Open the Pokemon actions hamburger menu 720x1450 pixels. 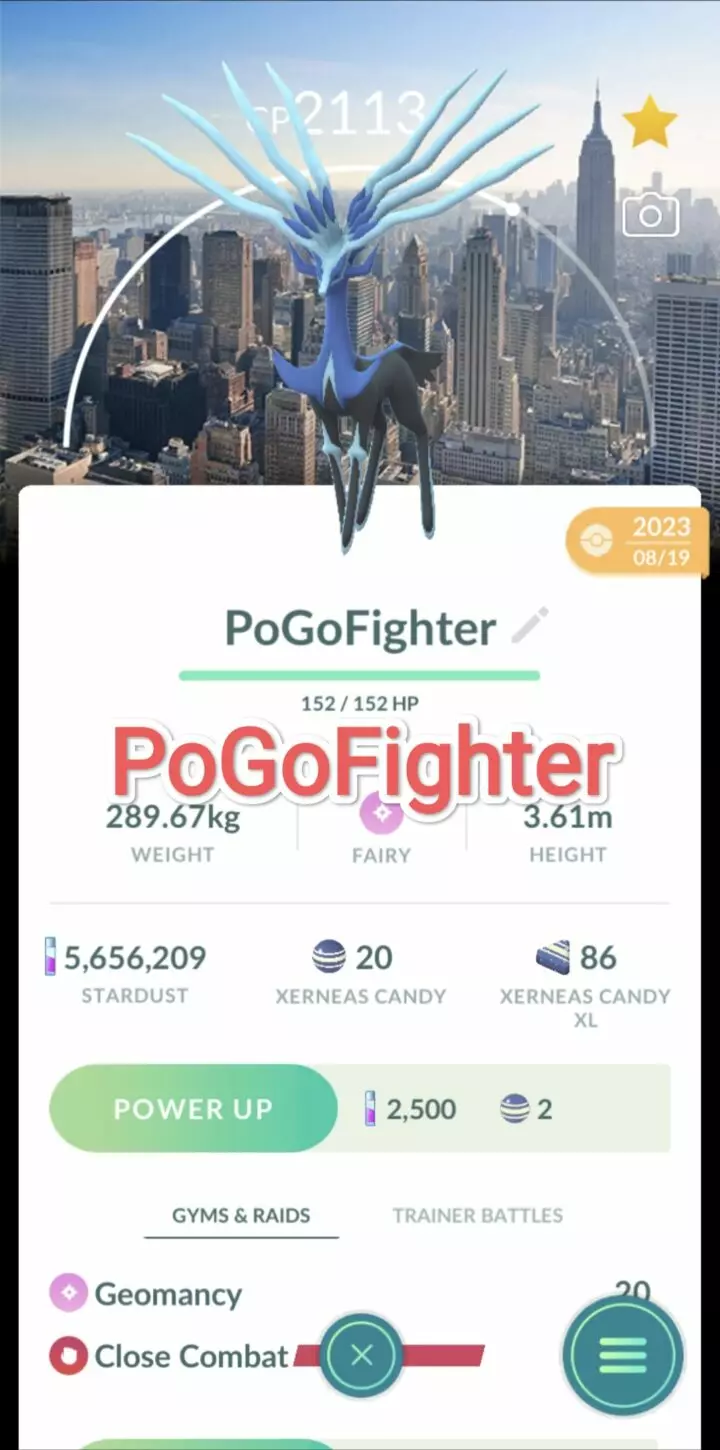[x=622, y=1355]
